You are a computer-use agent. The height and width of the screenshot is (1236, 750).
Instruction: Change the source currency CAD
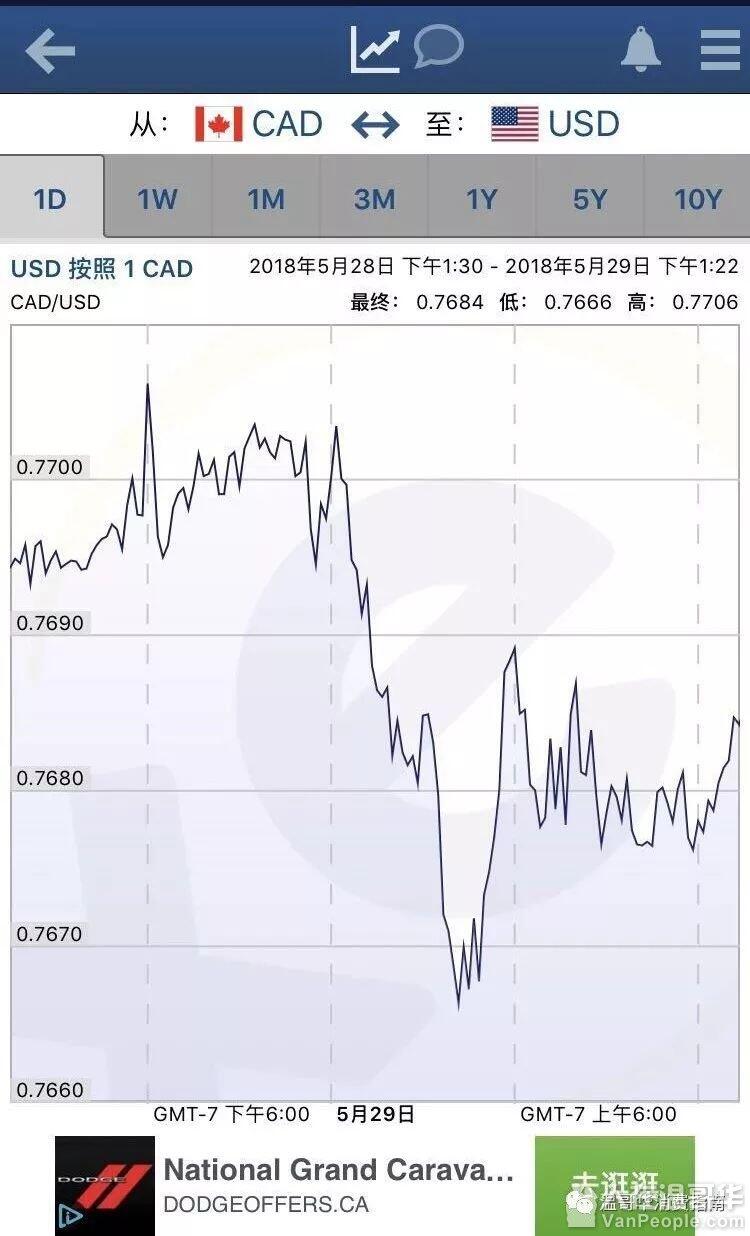click(x=258, y=124)
